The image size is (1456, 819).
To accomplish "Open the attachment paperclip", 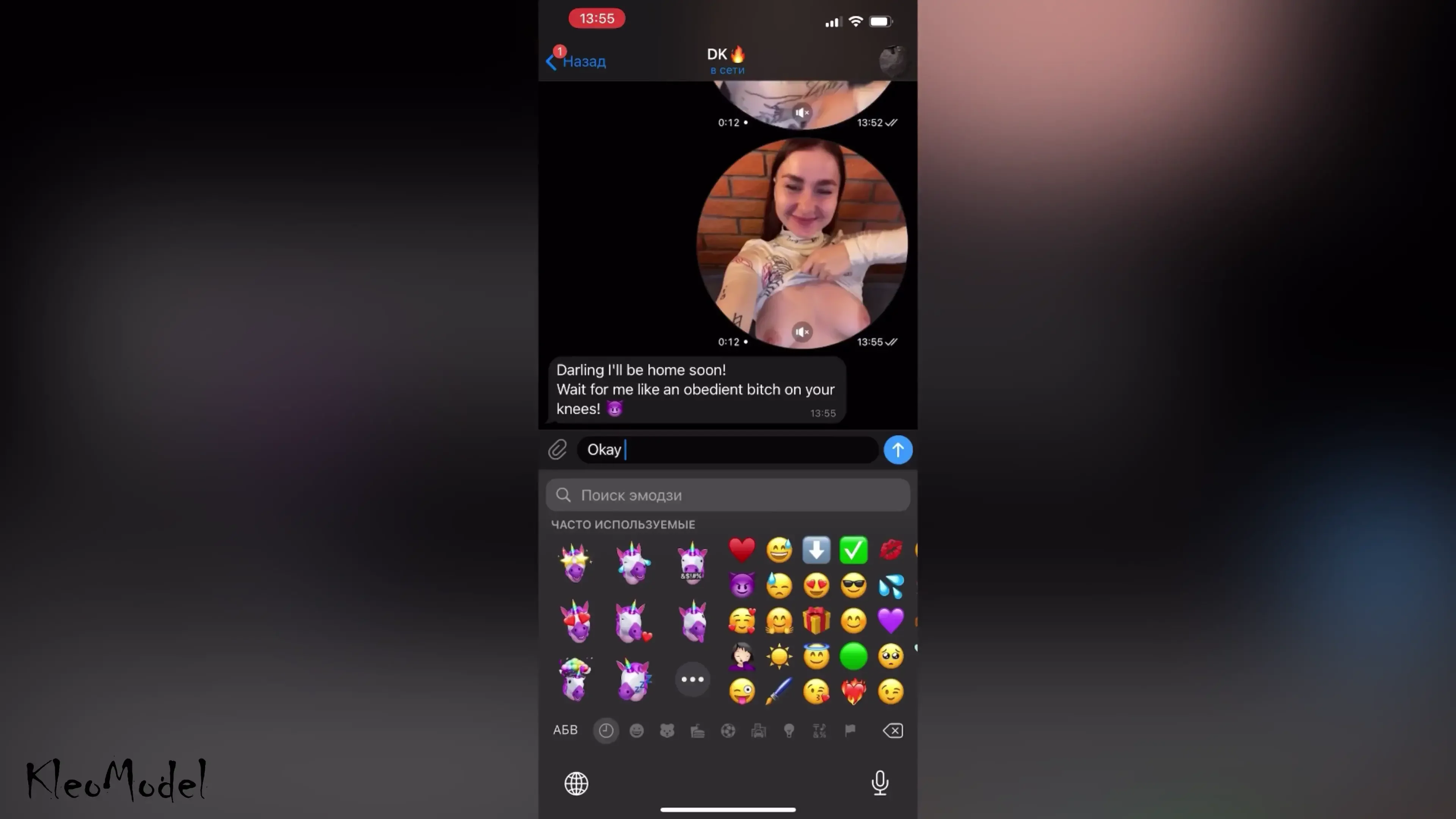I will click(557, 450).
